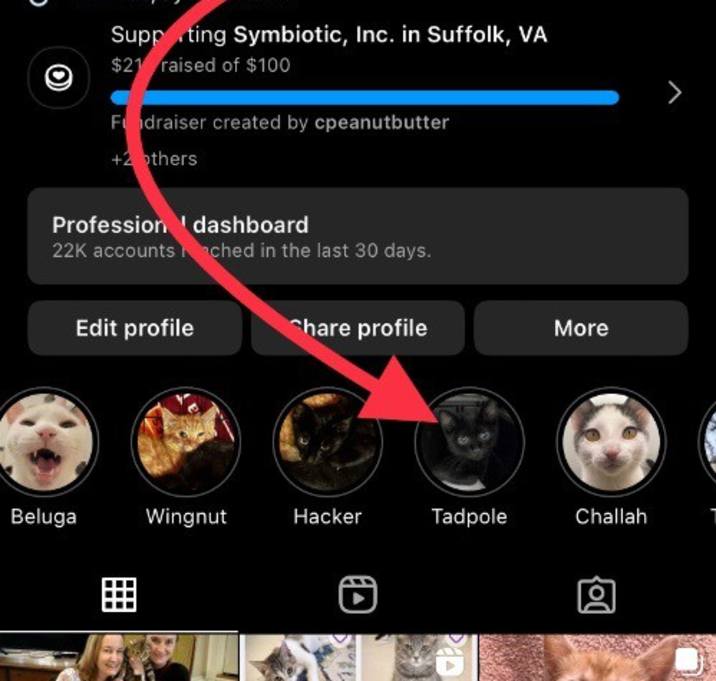Open the Symbiotic fundraiser details chevron
Screen dimensions: 716x681
675,93
